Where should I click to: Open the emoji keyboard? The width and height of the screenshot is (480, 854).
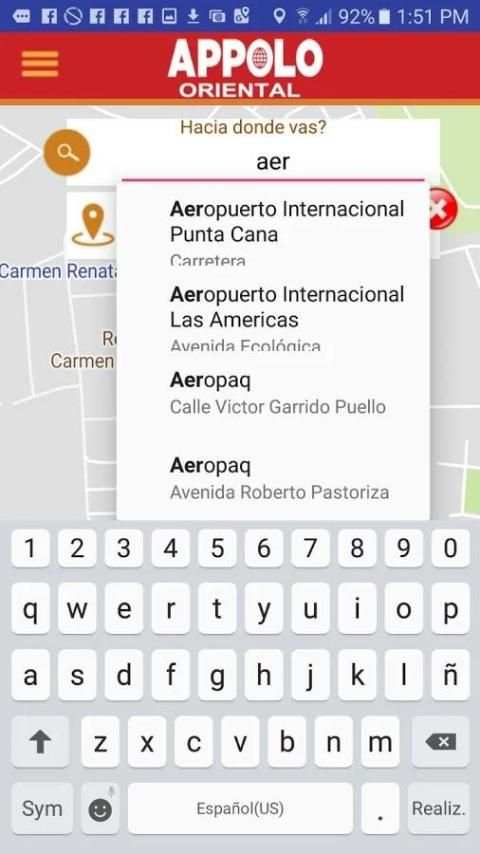[x=100, y=808]
